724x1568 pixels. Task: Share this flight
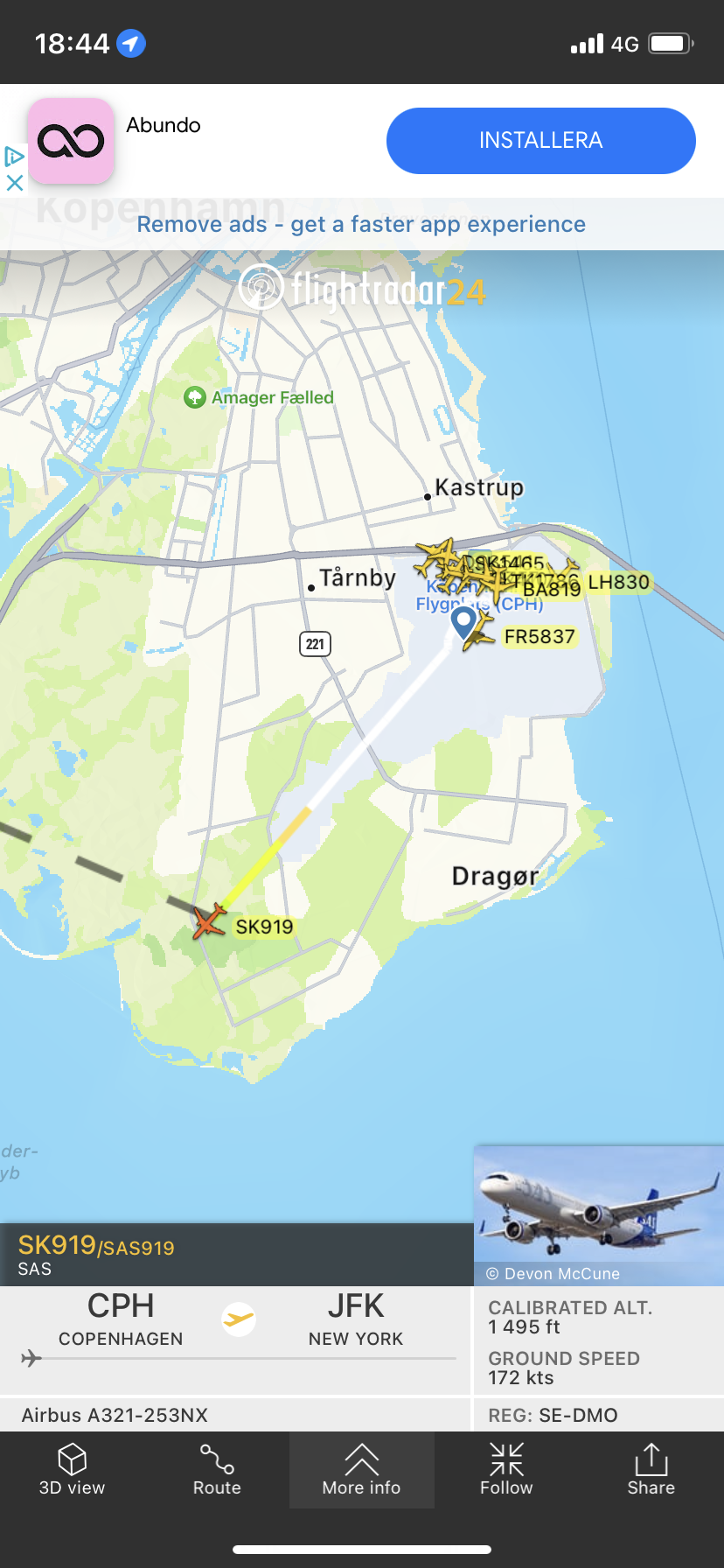point(651,1470)
